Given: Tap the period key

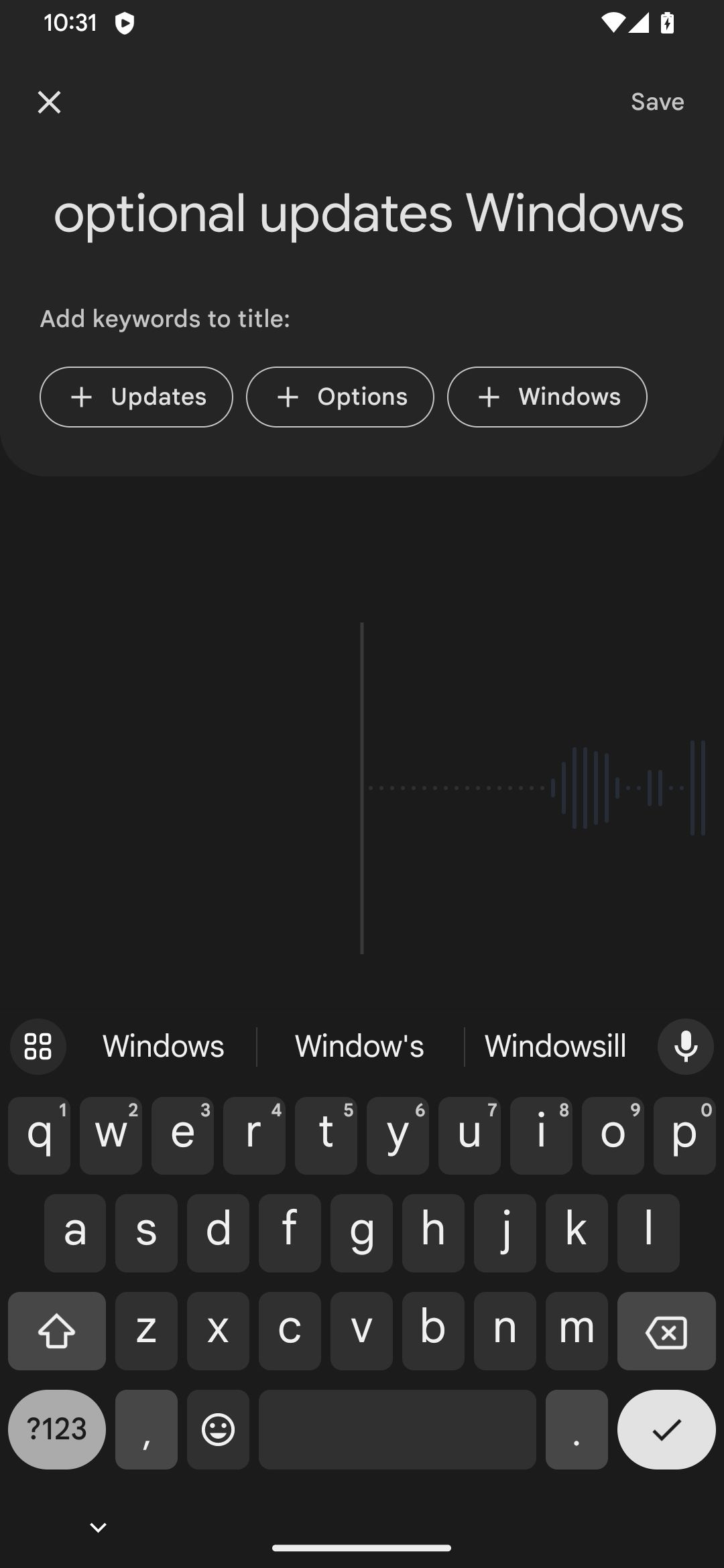Looking at the screenshot, I should coord(577,1429).
